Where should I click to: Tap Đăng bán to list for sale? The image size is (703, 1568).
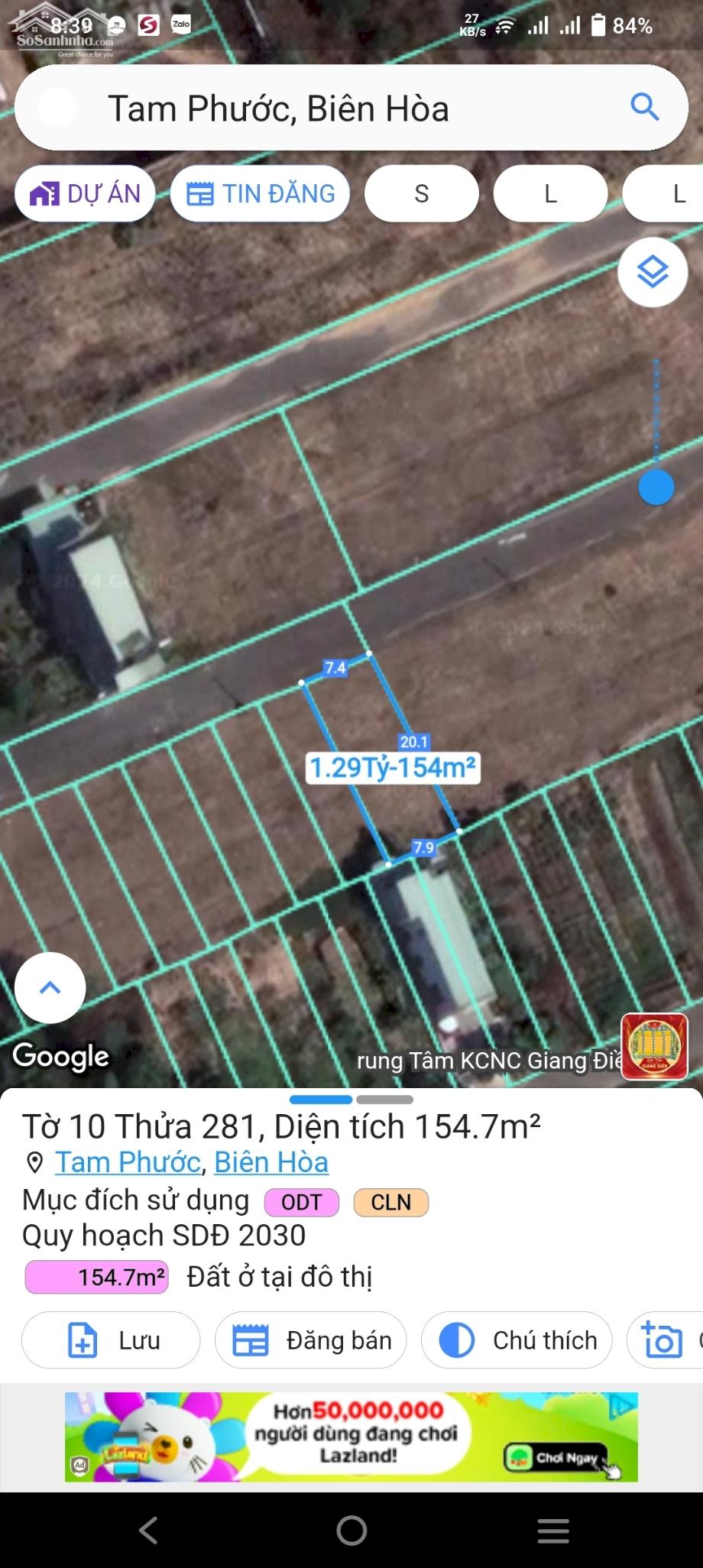(x=310, y=1340)
